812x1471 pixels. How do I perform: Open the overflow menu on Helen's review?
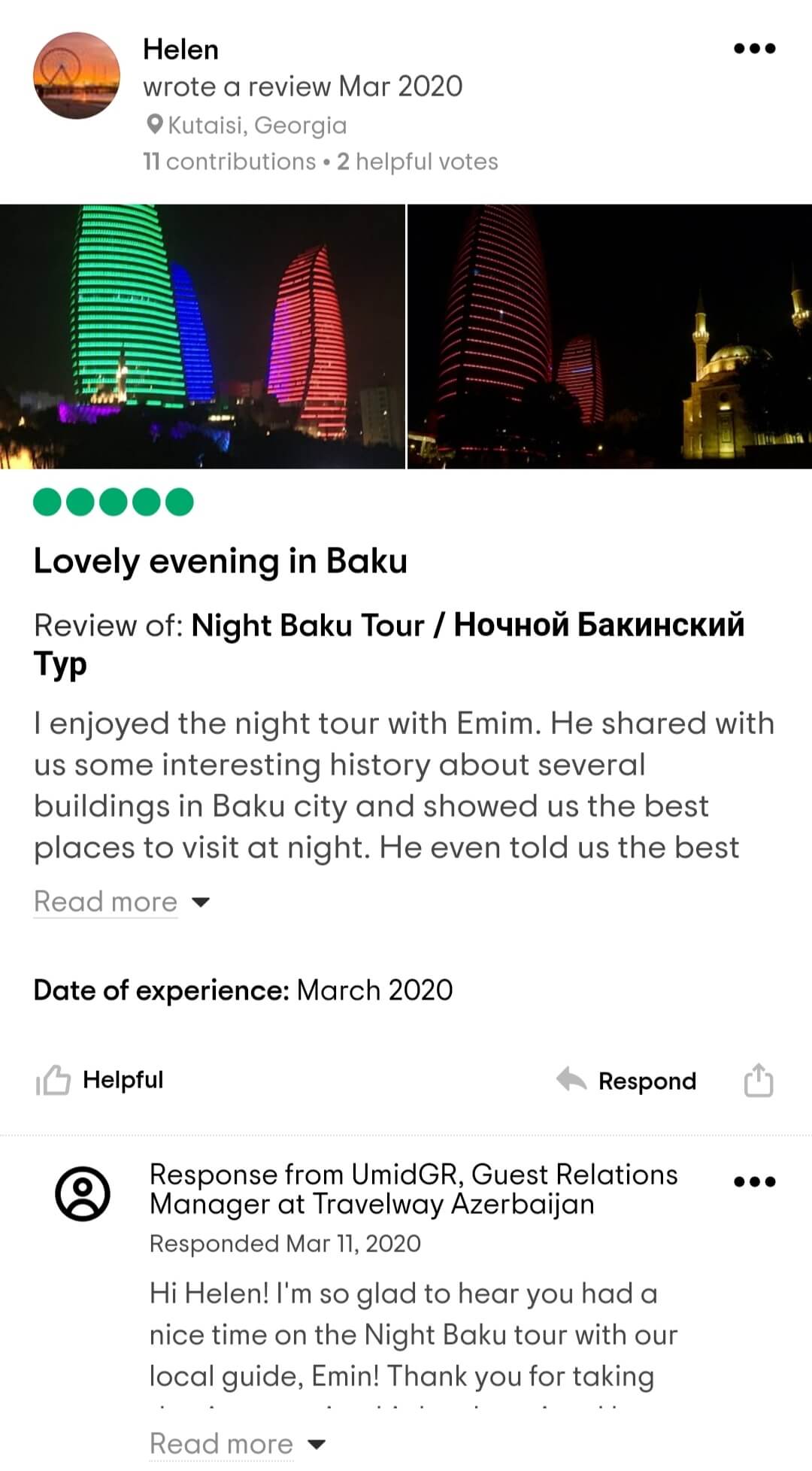(x=754, y=49)
